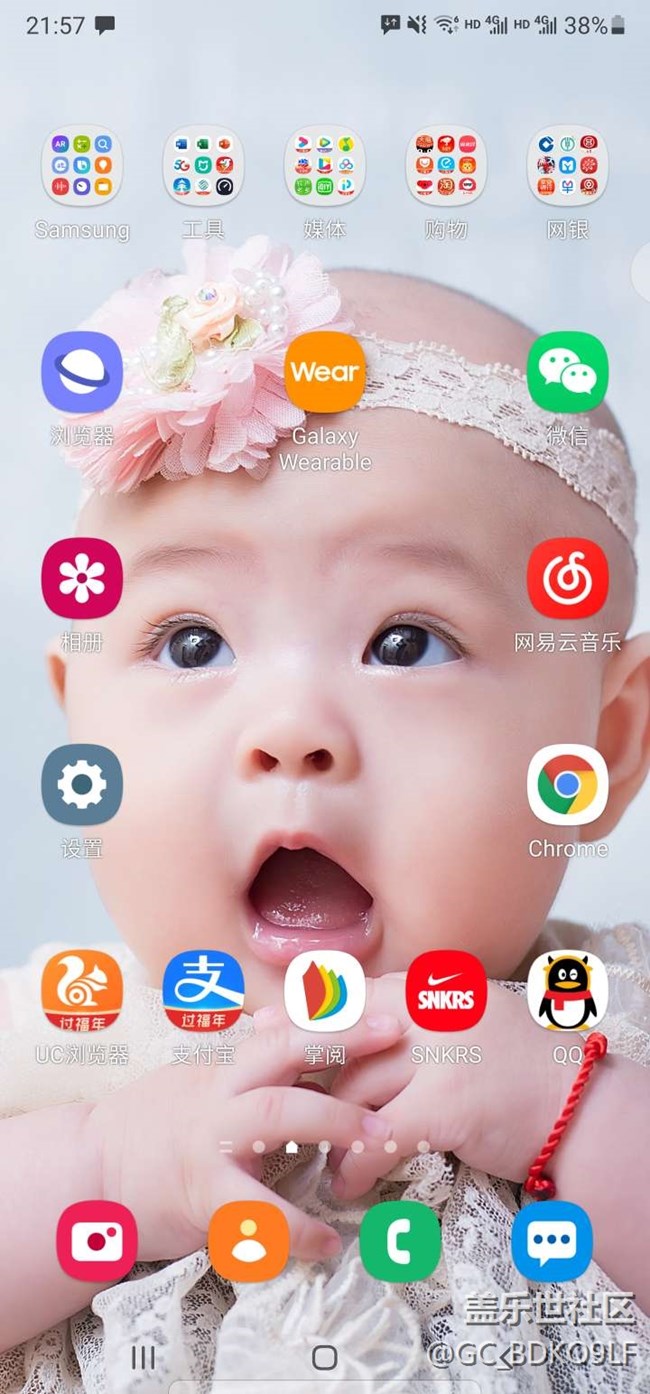Open Galaxy Wearable app
This screenshot has height=1394, width=650.
(325, 372)
